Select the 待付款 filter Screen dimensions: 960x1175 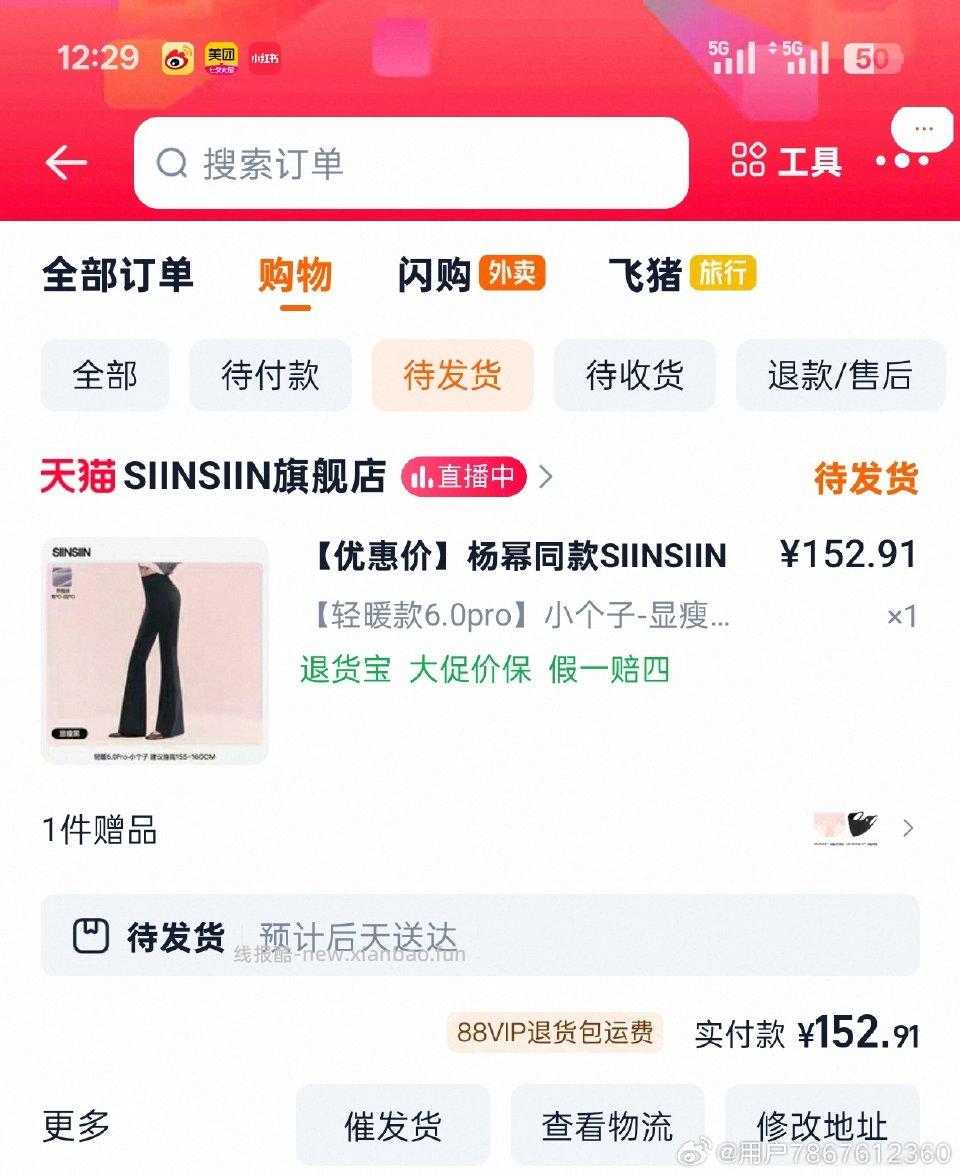tap(270, 376)
